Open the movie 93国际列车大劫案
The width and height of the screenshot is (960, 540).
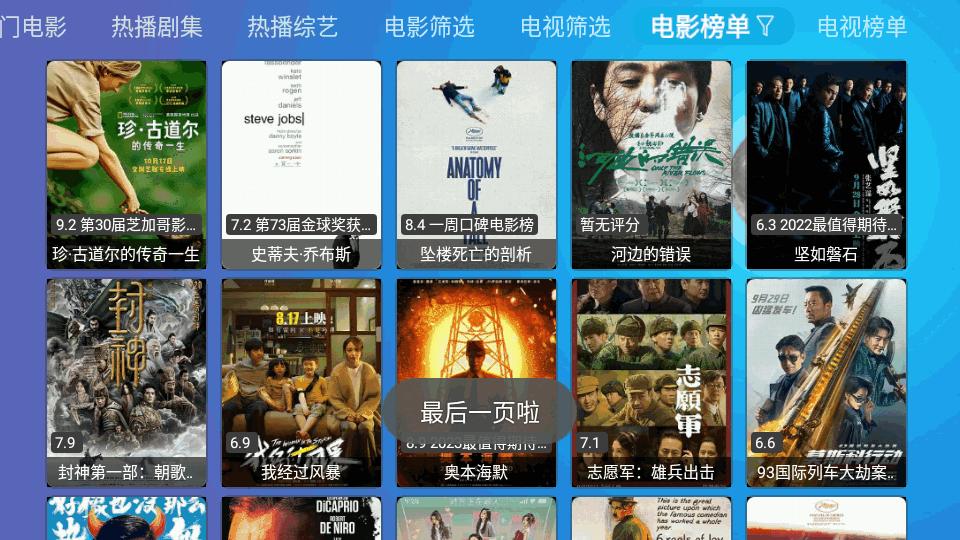pyautogui.click(x=826, y=382)
